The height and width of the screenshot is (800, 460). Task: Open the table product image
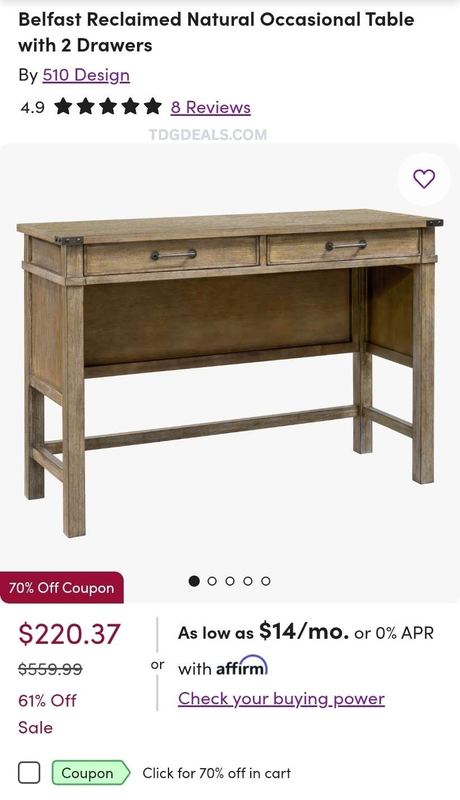click(x=230, y=373)
